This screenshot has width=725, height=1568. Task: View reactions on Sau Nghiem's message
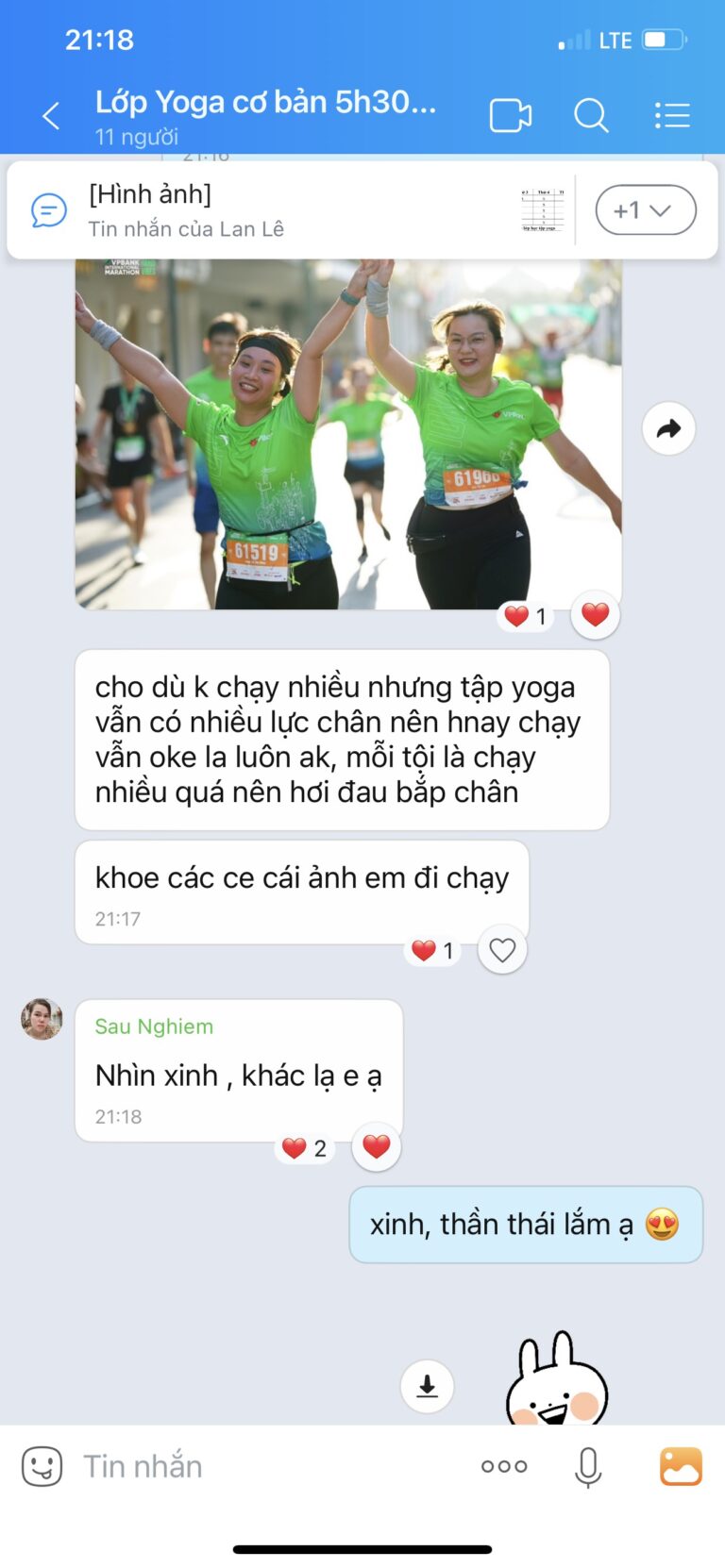304,1148
